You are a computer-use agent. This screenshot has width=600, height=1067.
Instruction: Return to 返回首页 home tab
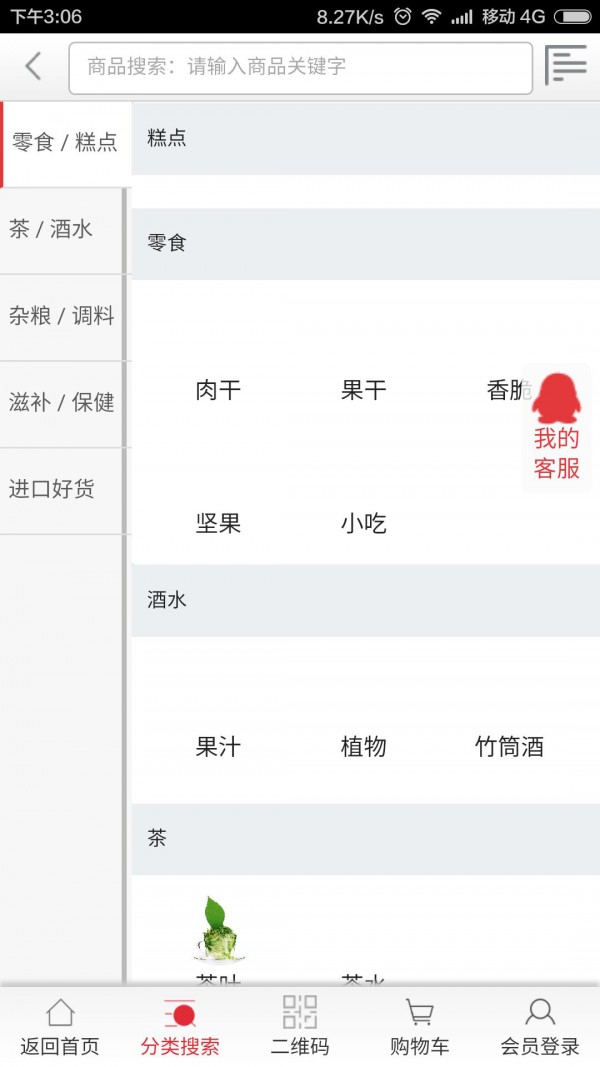(60, 1027)
